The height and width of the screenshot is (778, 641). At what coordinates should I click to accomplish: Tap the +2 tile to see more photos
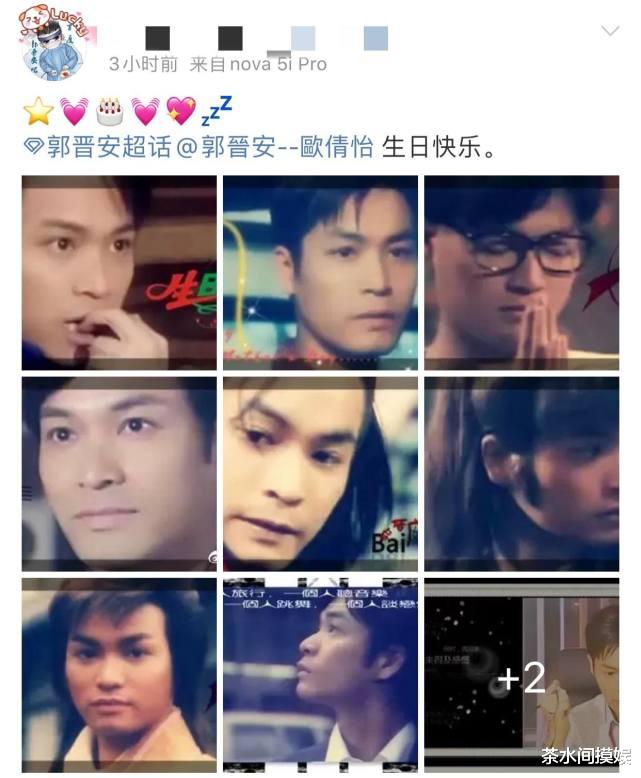[521, 677]
